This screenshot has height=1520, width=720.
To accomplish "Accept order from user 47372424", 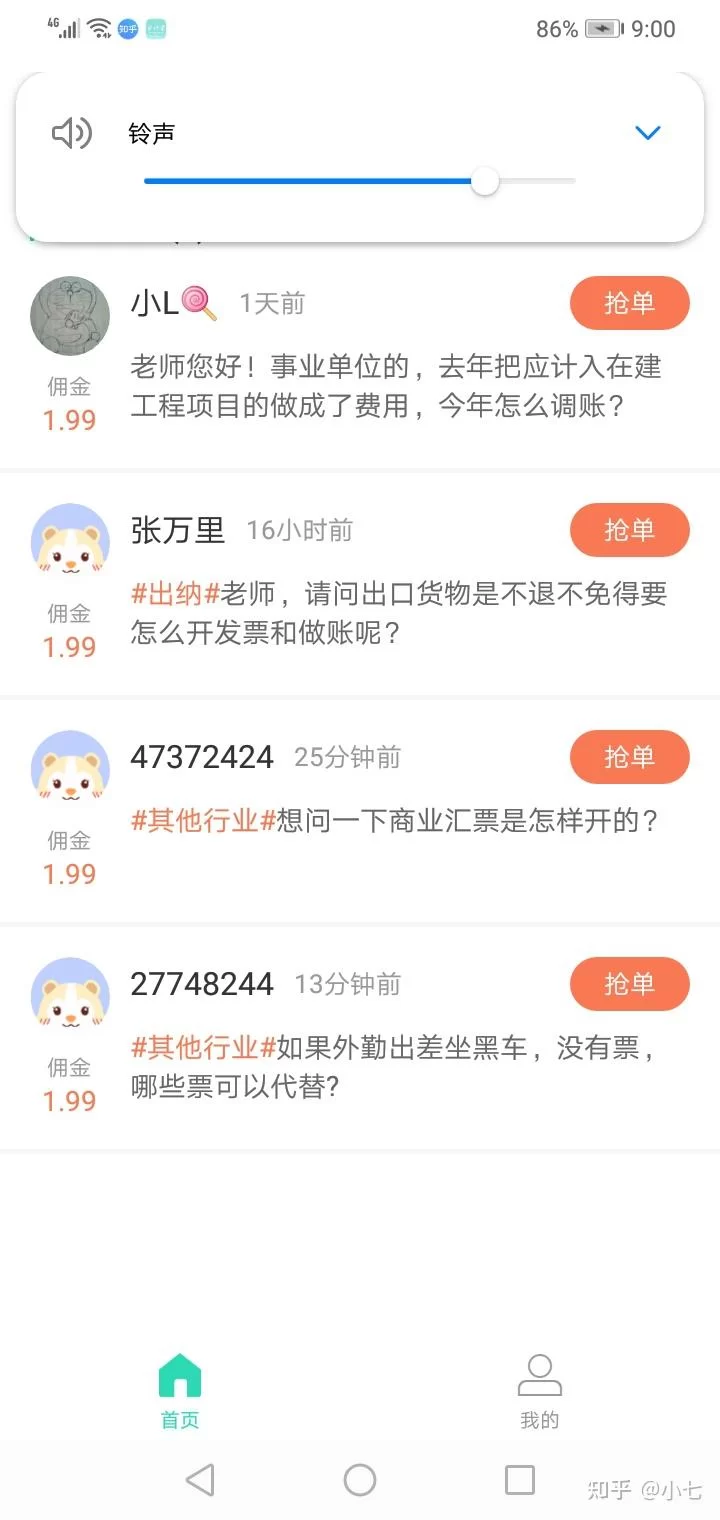I will click(x=629, y=757).
